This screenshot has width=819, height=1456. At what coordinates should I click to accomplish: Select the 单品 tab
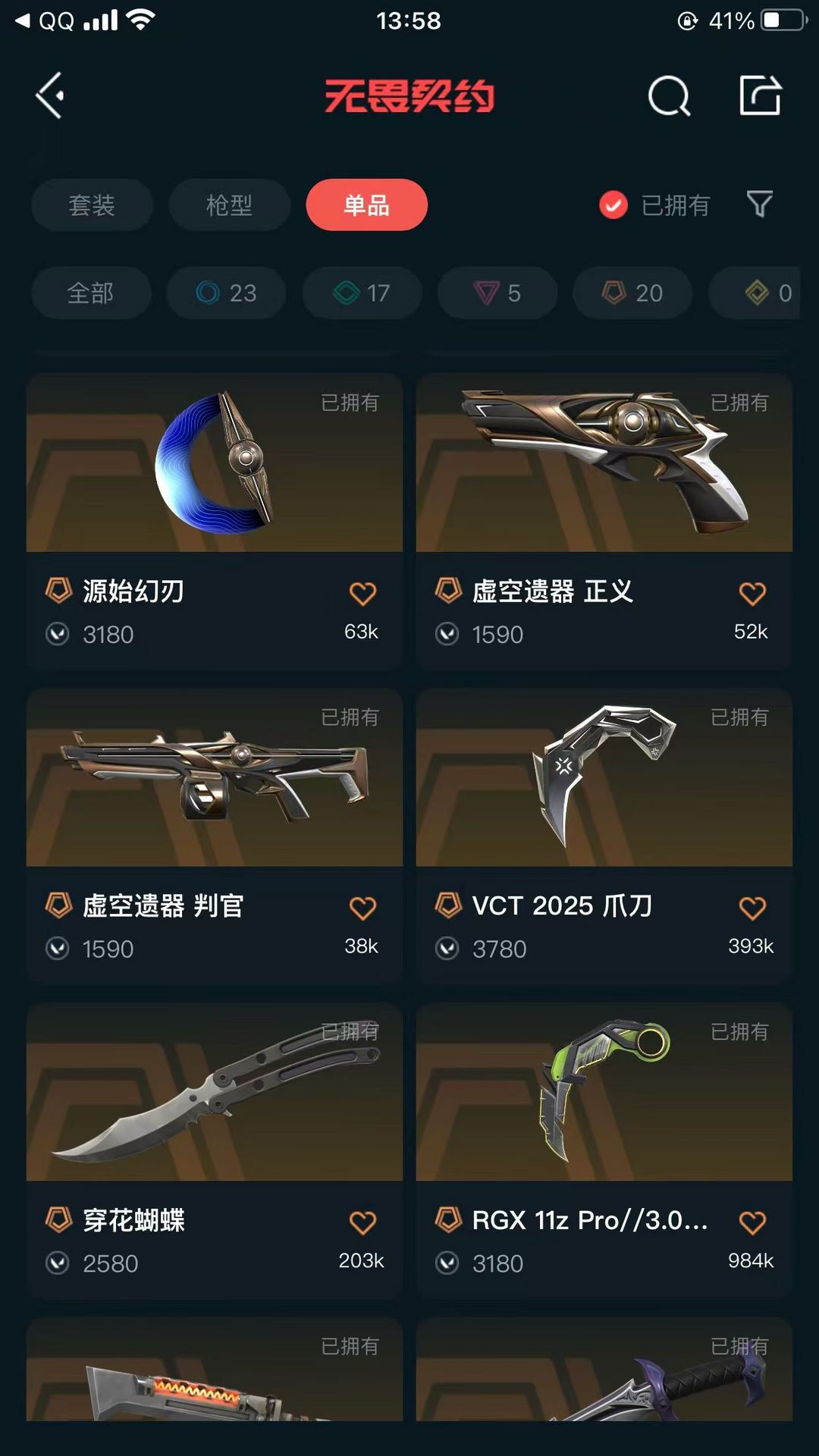point(367,205)
